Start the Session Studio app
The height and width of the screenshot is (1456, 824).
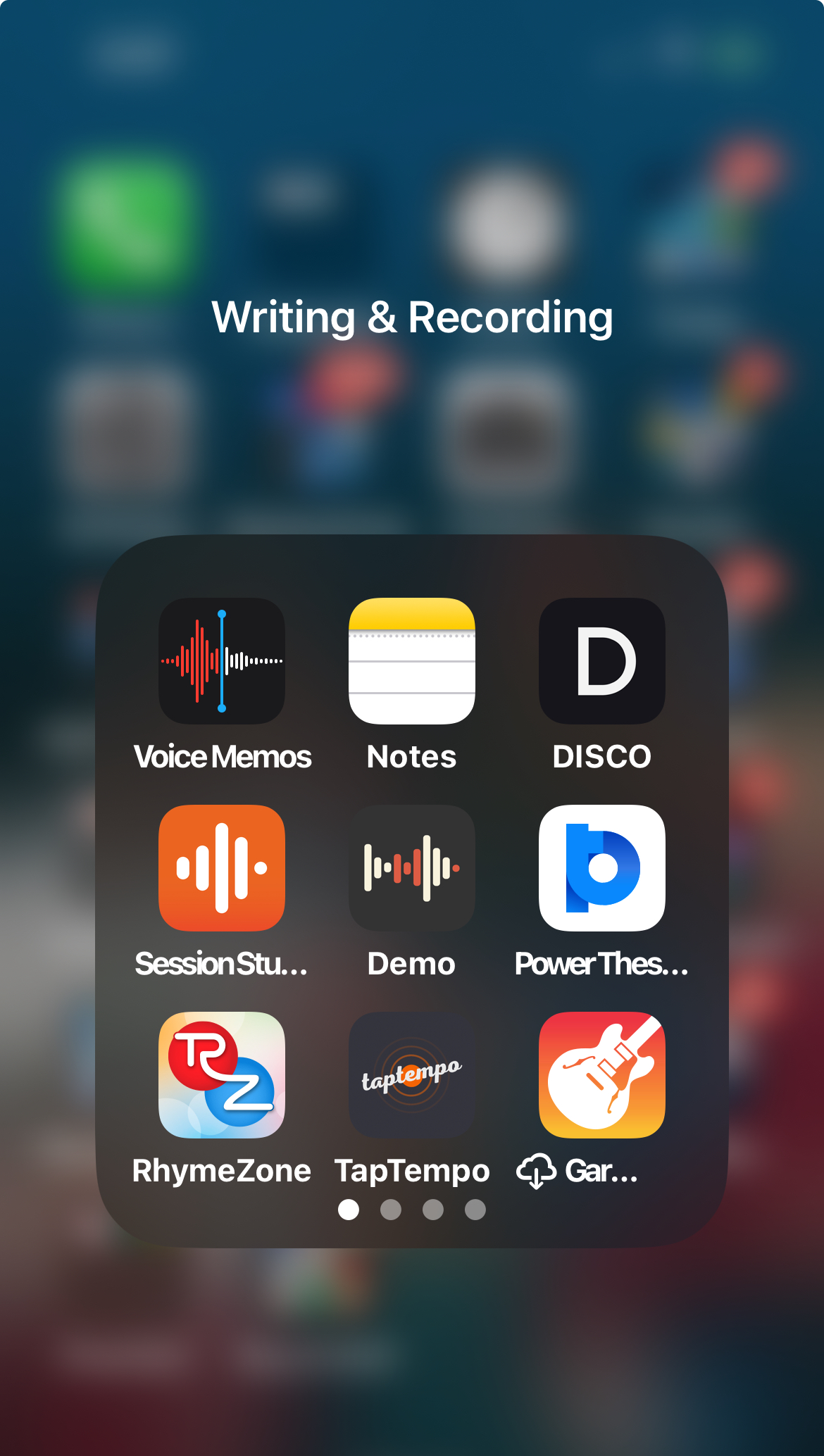(x=223, y=868)
